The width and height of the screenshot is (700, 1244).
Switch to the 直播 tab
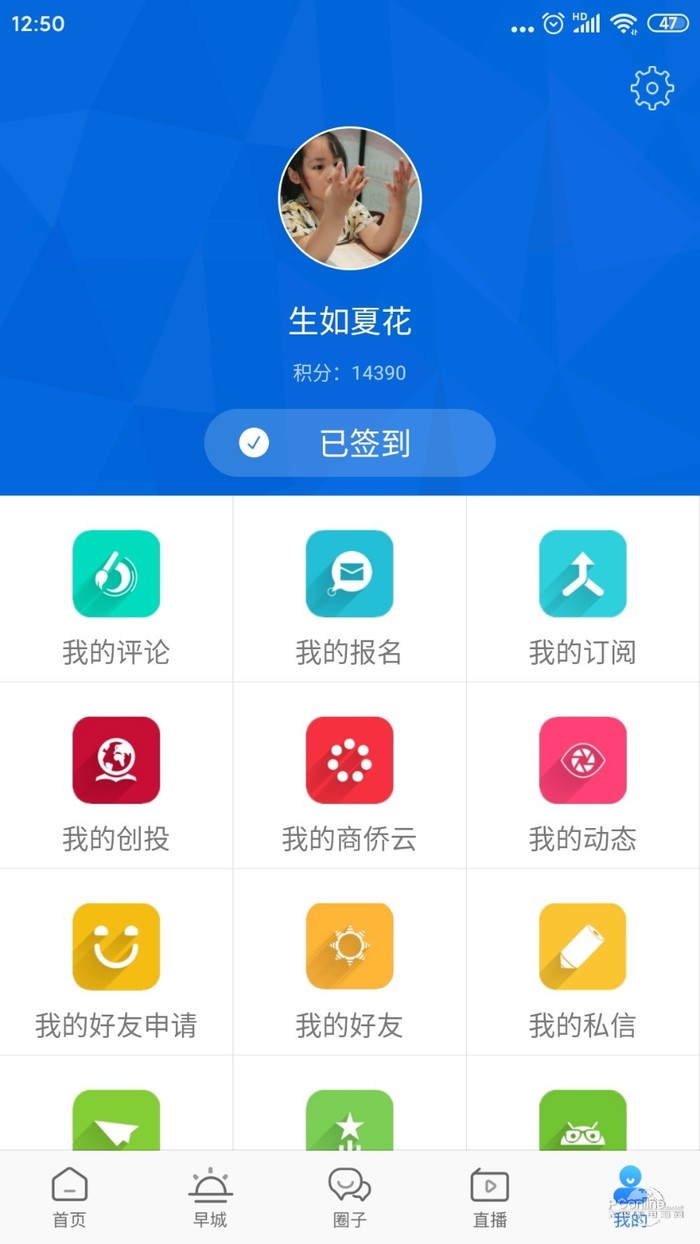click(490, 1197)
